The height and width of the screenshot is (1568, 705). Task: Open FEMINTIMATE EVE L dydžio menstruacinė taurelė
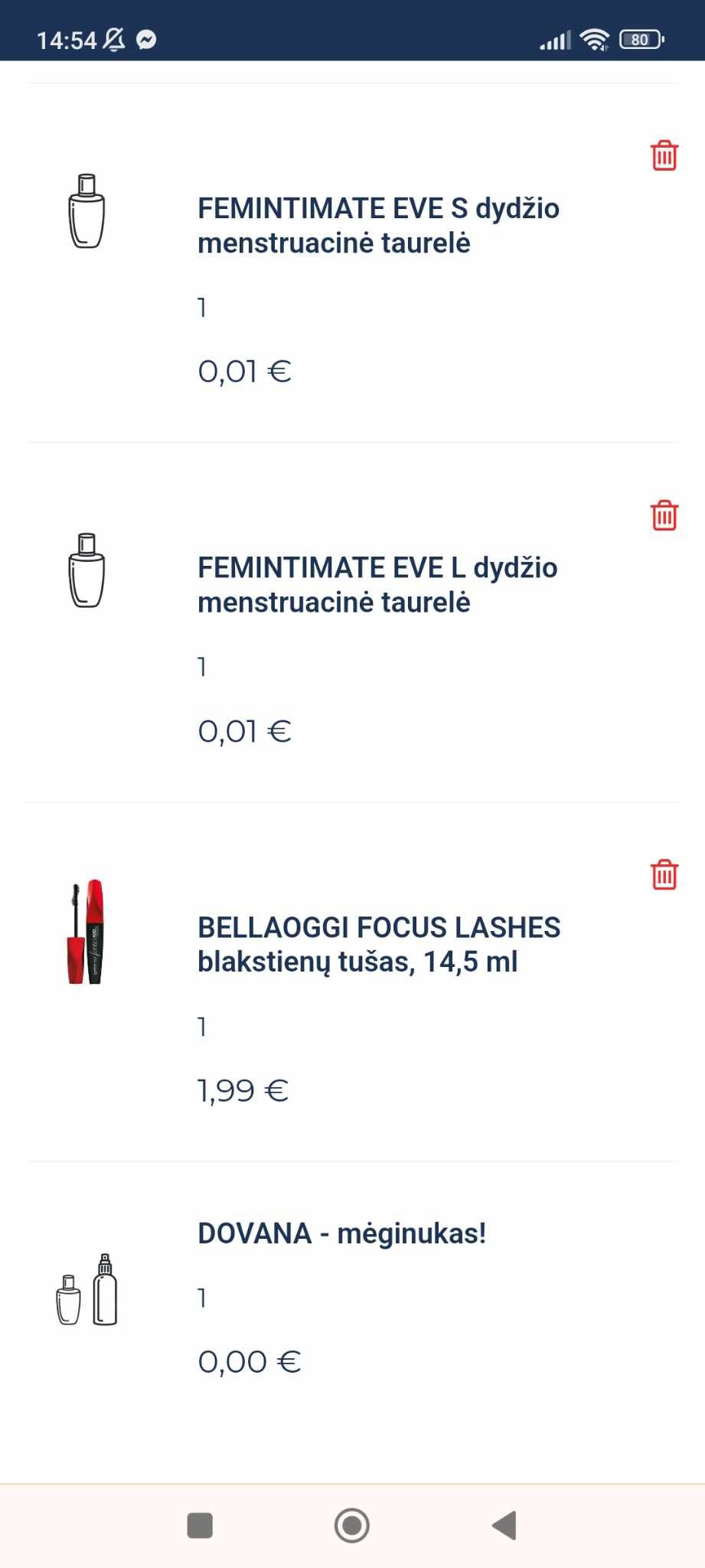377,585
